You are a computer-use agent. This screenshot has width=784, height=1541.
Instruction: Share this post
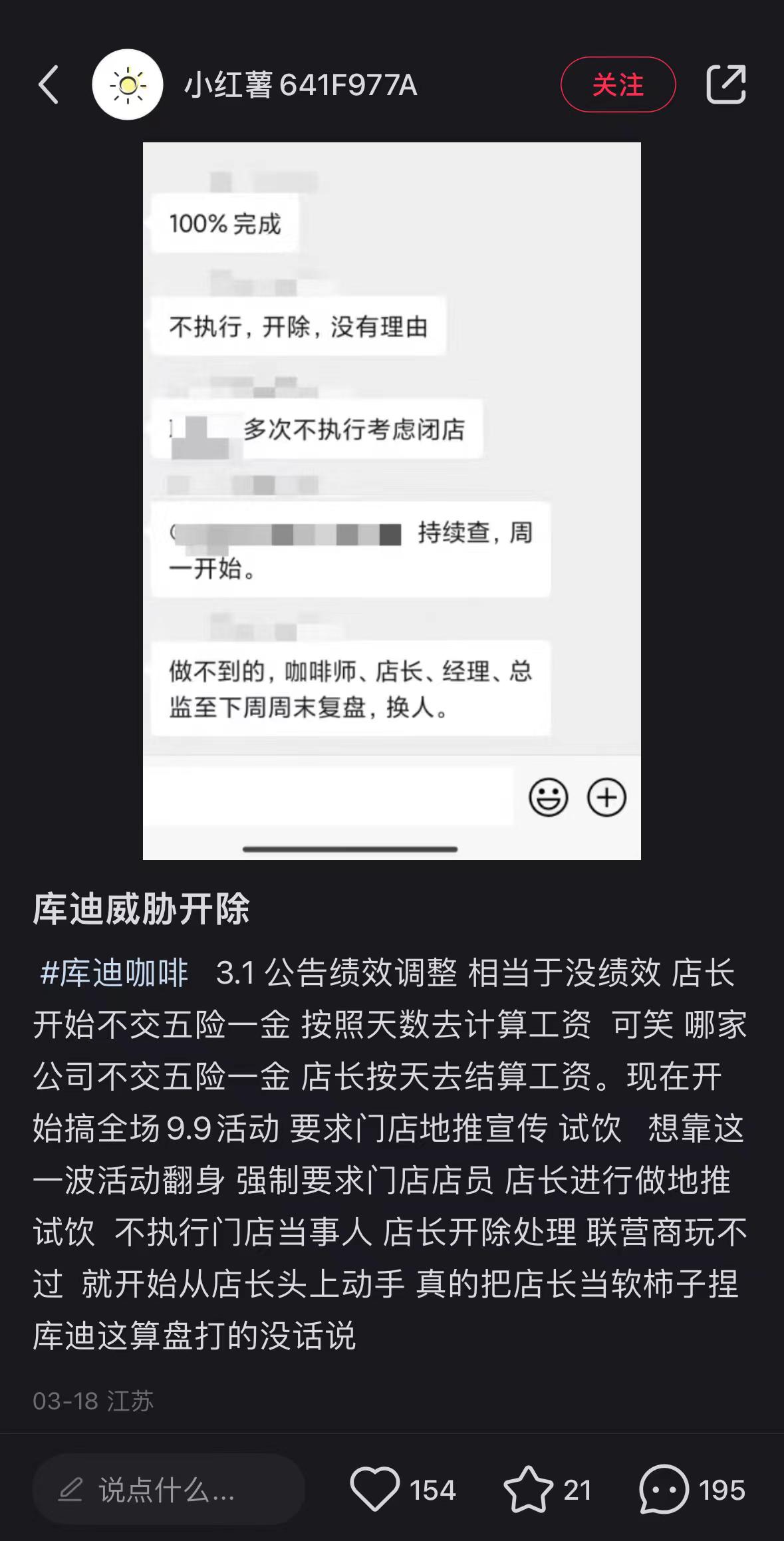pos(725,84)
